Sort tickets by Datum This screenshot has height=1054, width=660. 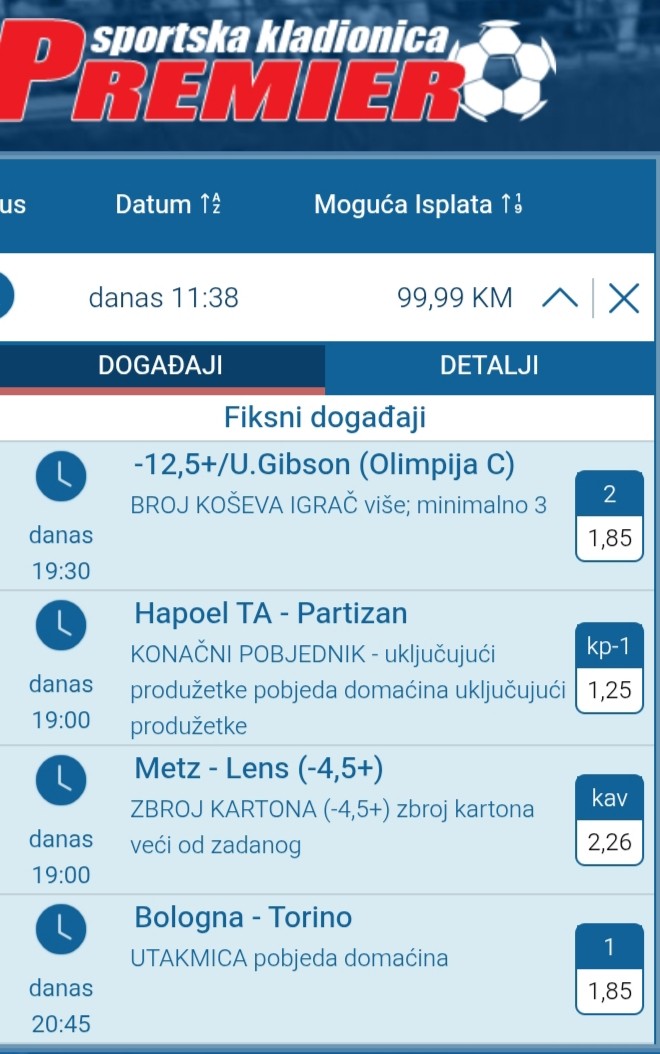(x=168, y=205)
